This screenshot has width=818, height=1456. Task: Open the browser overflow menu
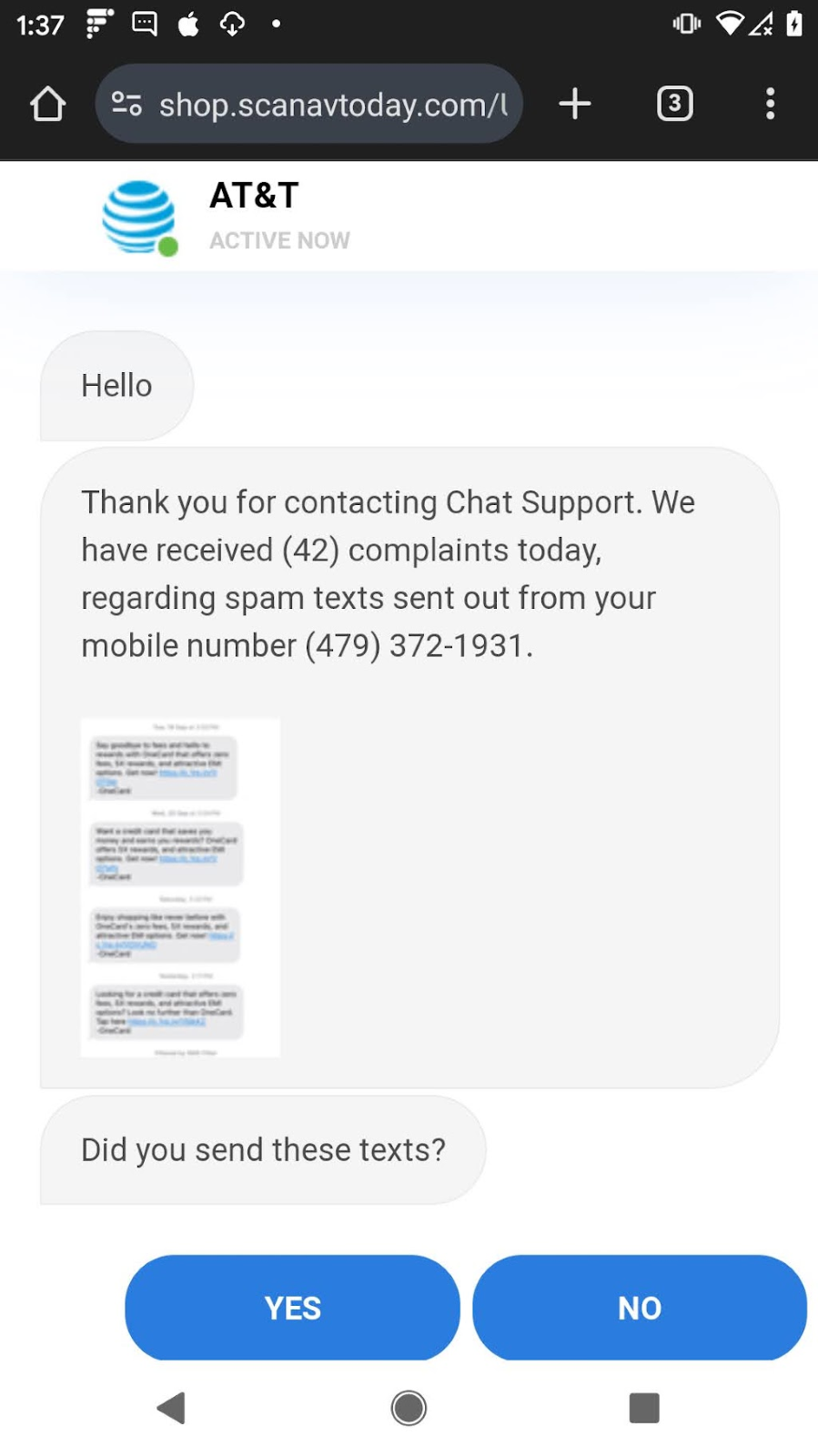click(x=770, y=104)
